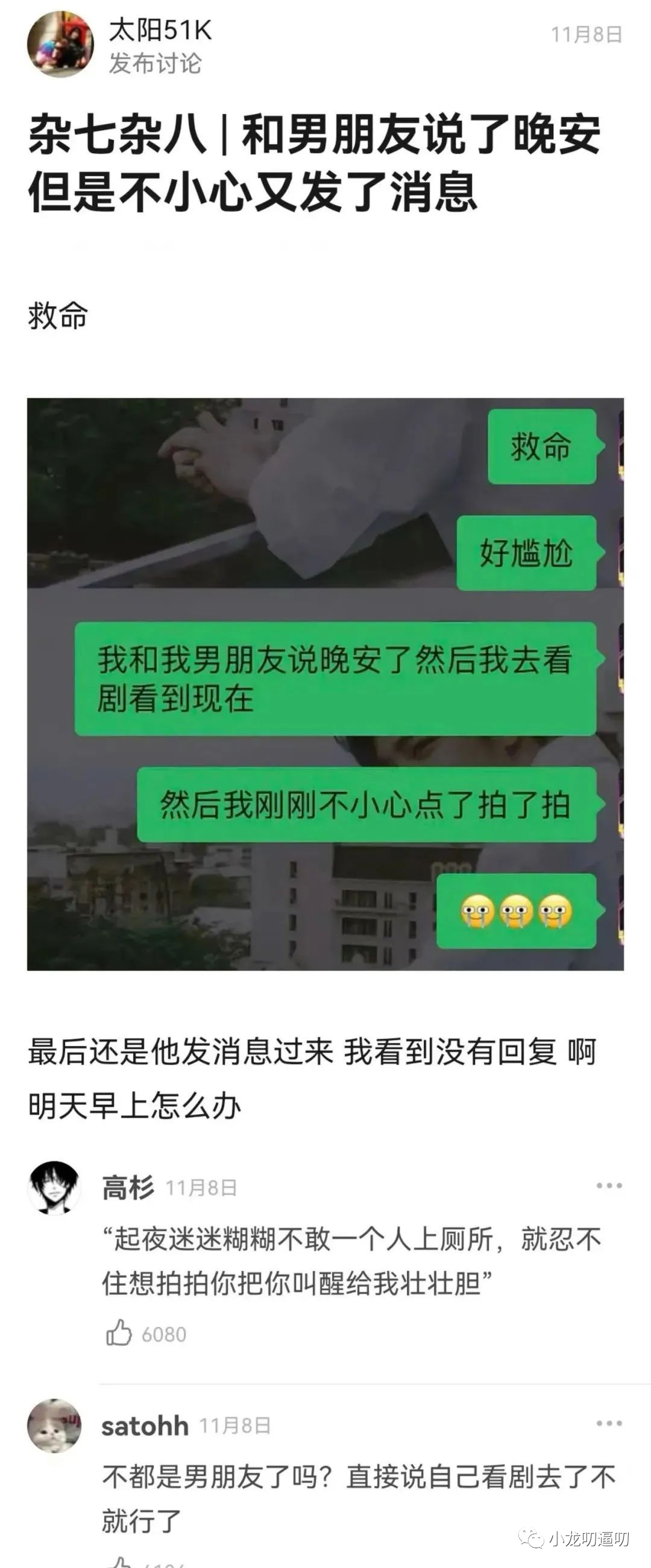Viewport: 651px width, 1568px height.
Task: Open satohh's profile avatar
Action: 55,1426
